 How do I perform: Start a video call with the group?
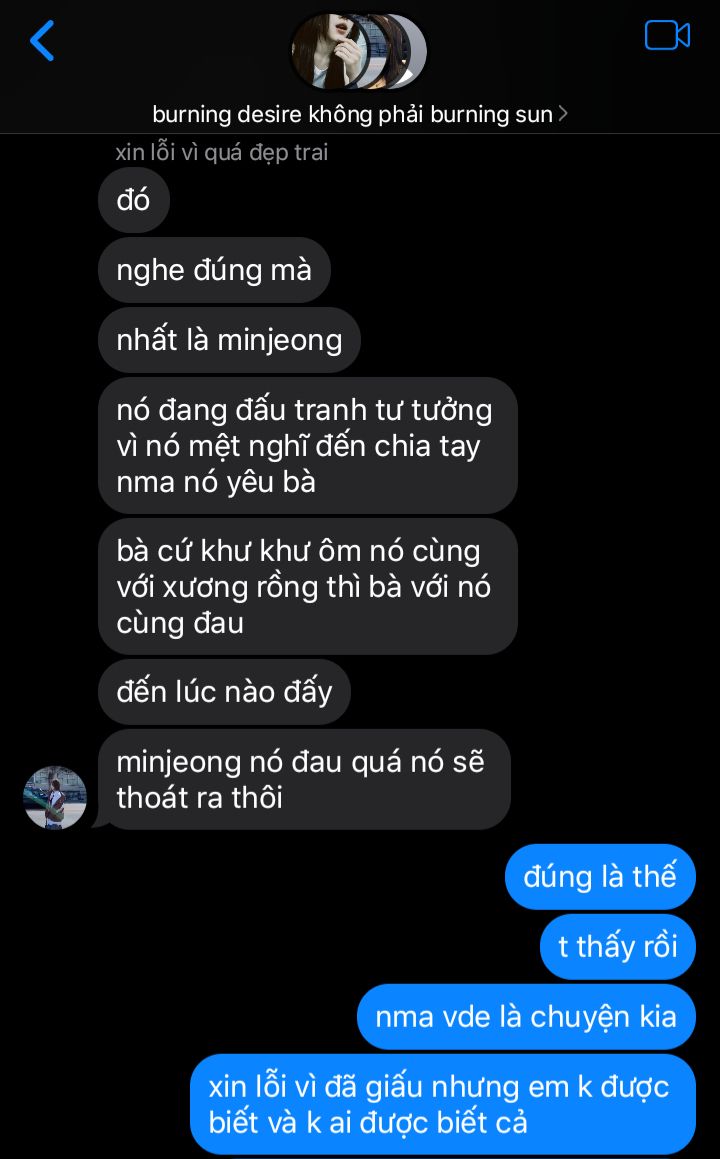[667, 36]
